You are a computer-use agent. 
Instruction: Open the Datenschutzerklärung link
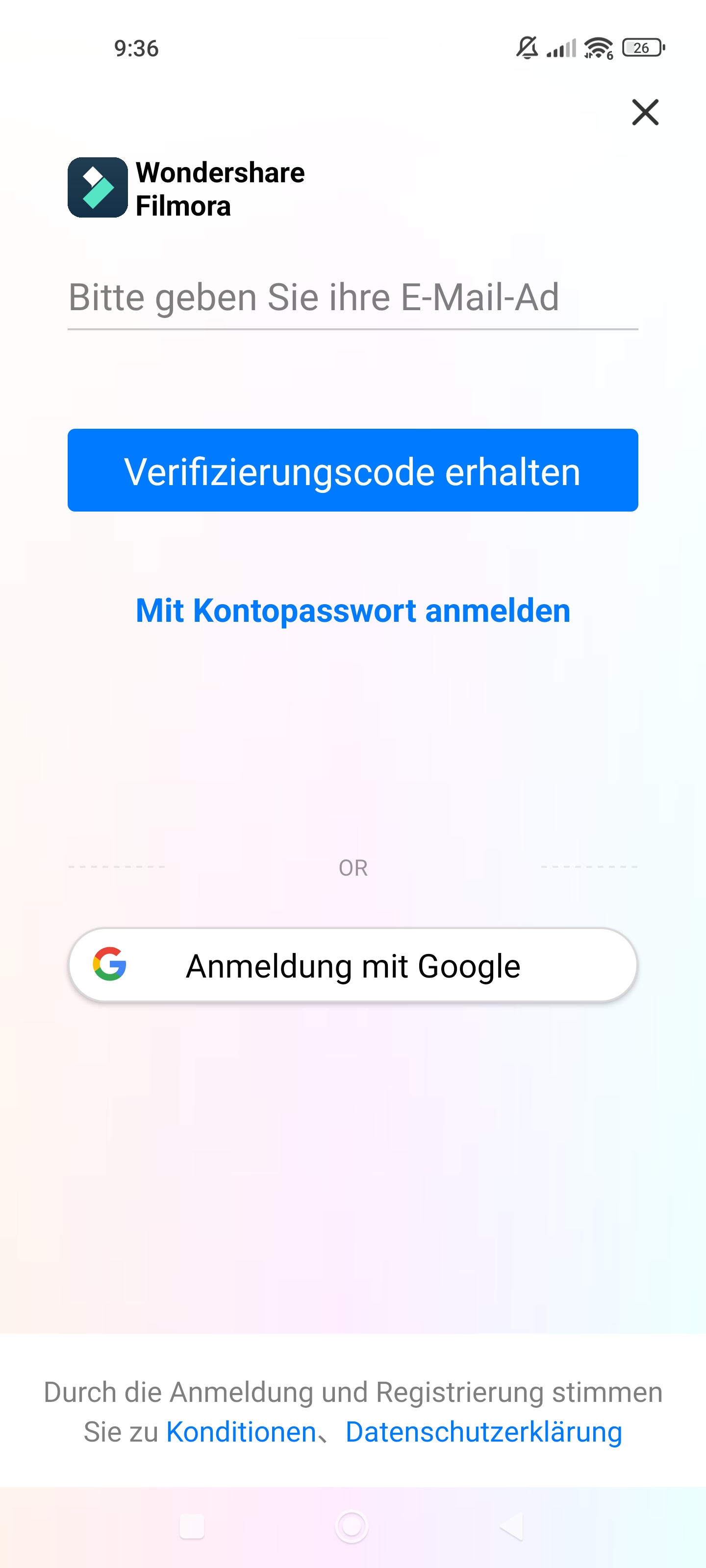coord(484,1432)
